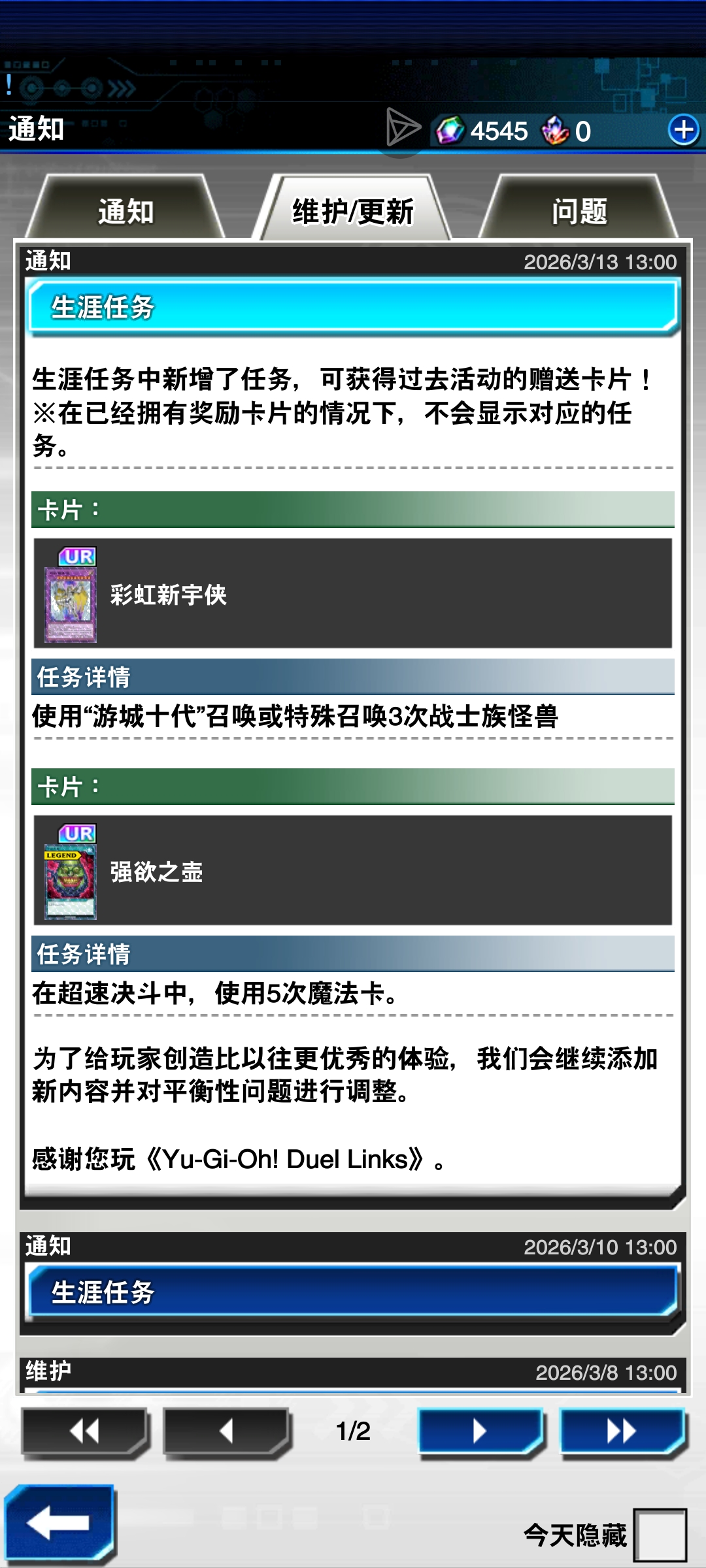This screenshot has height=1568, width=706.
Task: Jump to the last notice page
Action: pyautogui.click(x=622, y=1431)
